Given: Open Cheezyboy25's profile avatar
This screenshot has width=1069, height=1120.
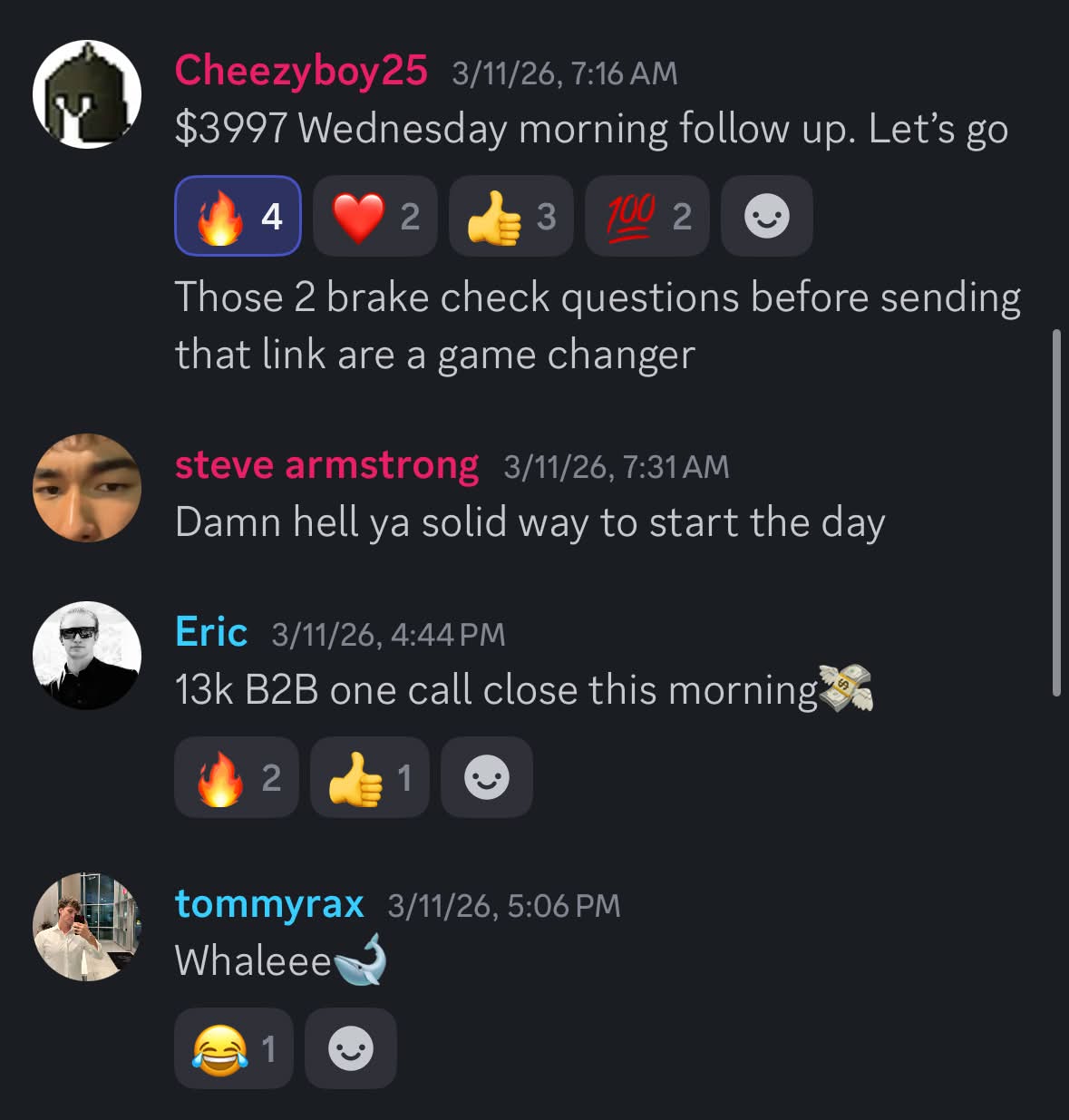Looking at the screenshot, I should point(87,94).
